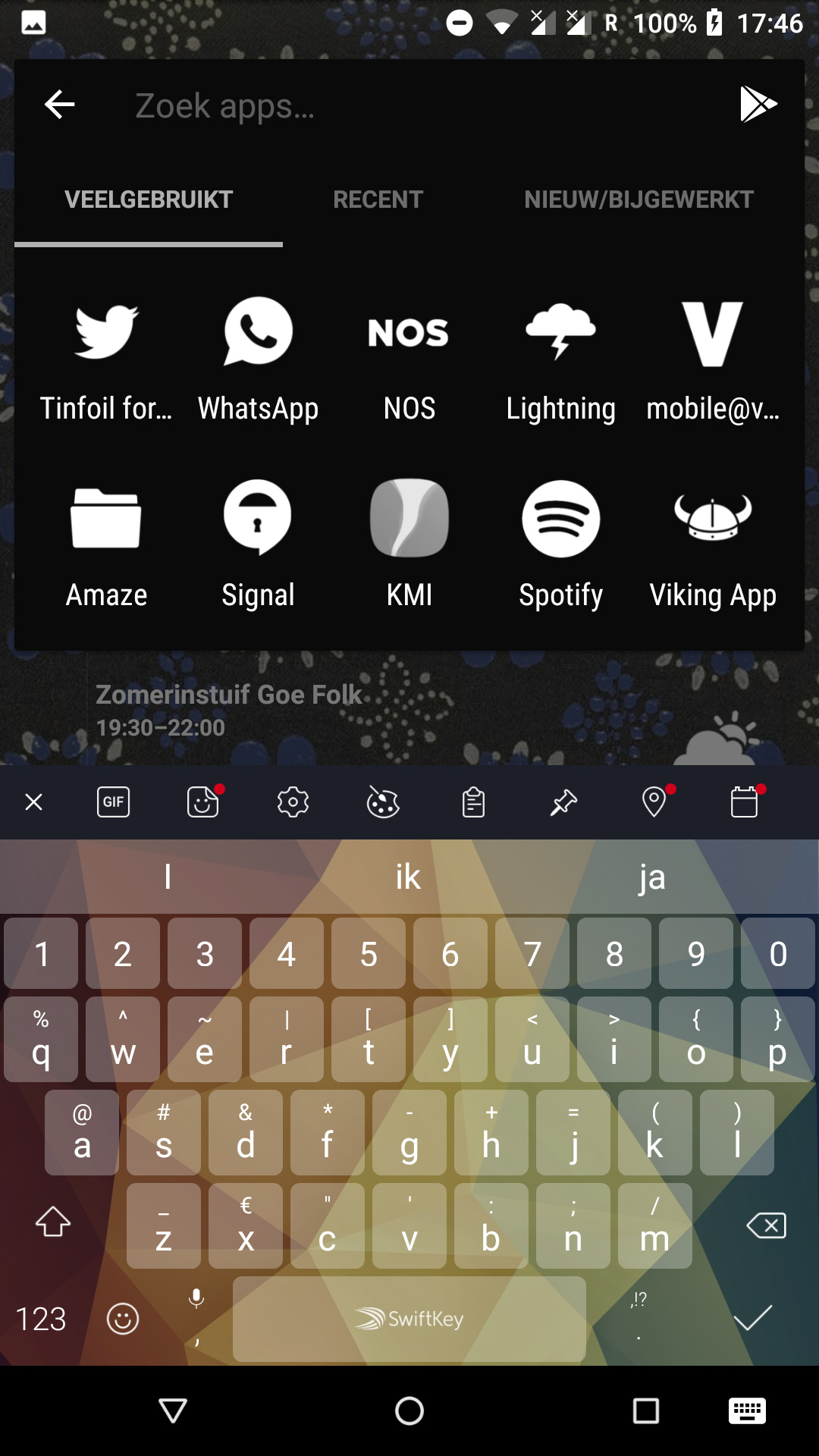Viewport: 819px width, 1456px height.
Task: Open keyboard settings gear
Action: (293, 802)
